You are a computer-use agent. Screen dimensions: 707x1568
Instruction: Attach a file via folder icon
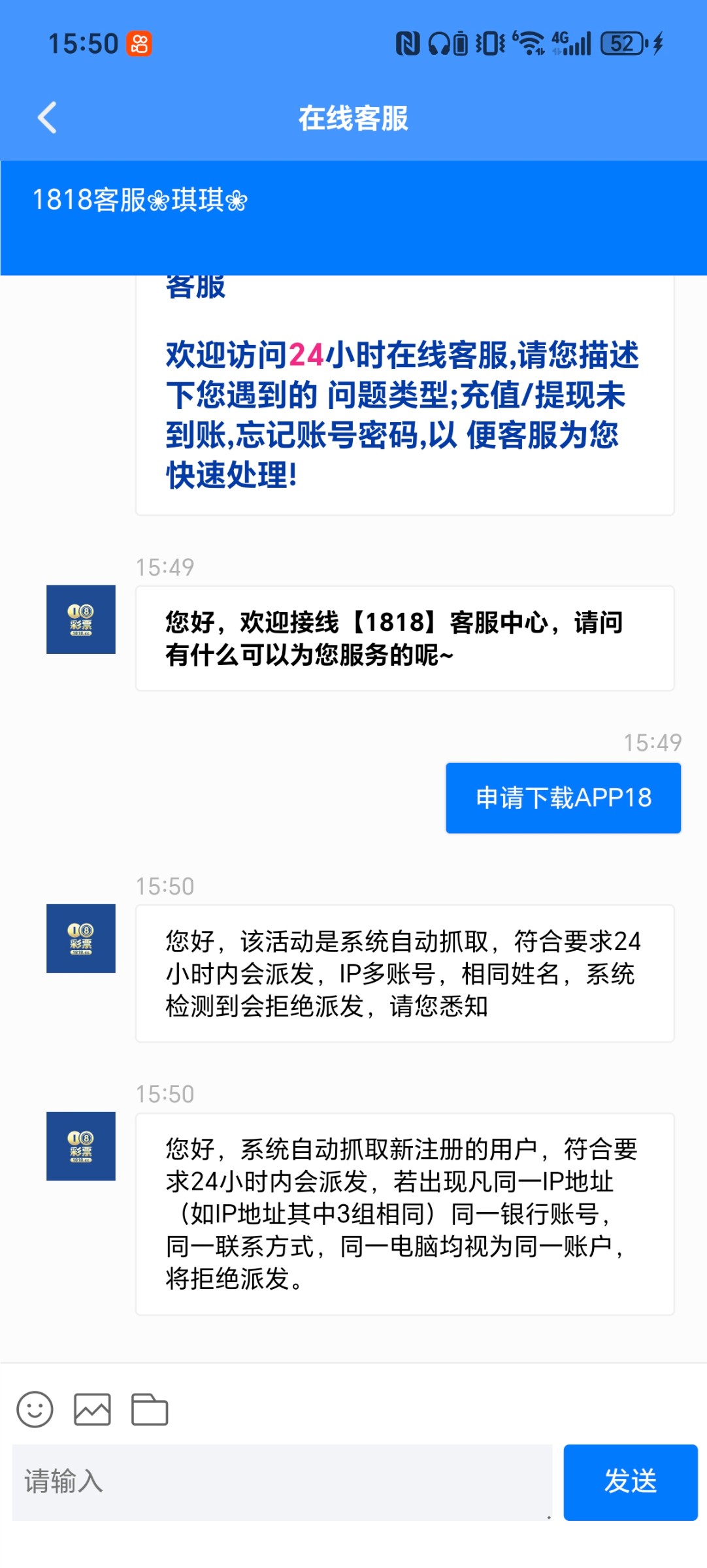(x=150, y=1409)
